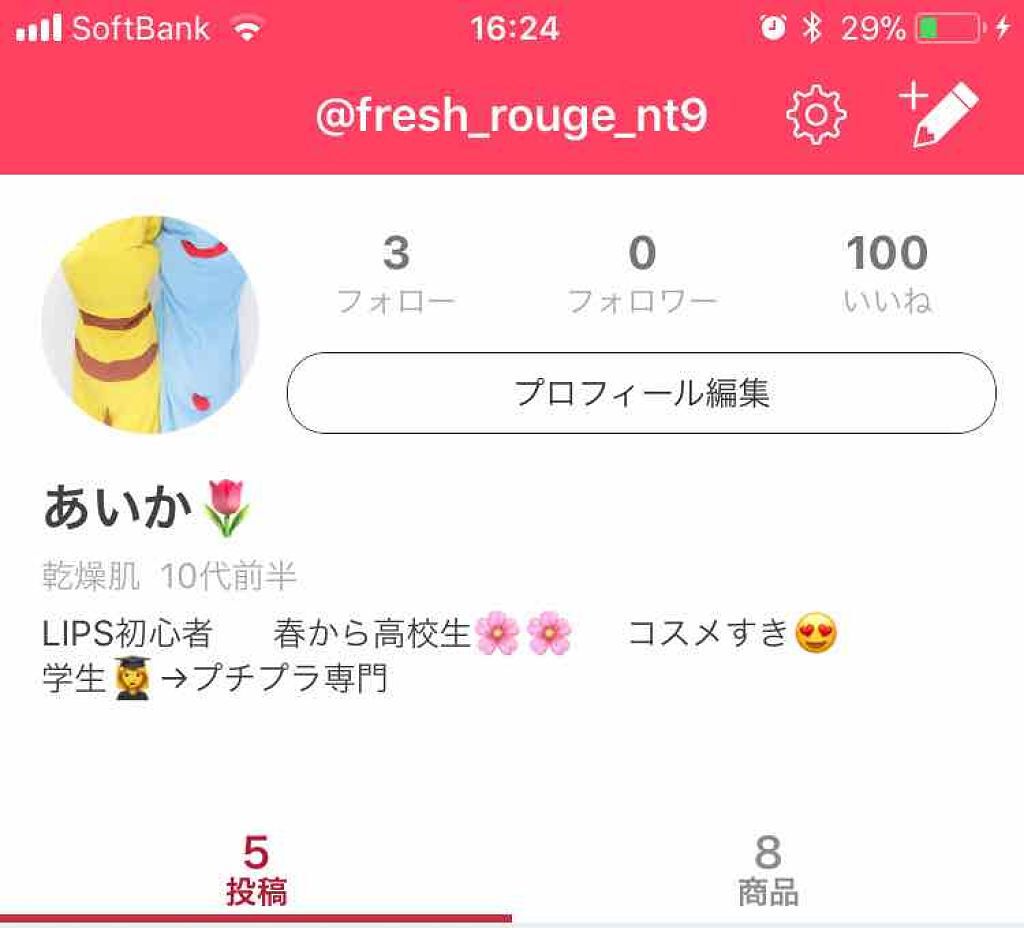Image resolution: width=1024 pixels, height=928 pixels.
Task: Tap the プロフィール編集 button
Action: tap(641, 393)
